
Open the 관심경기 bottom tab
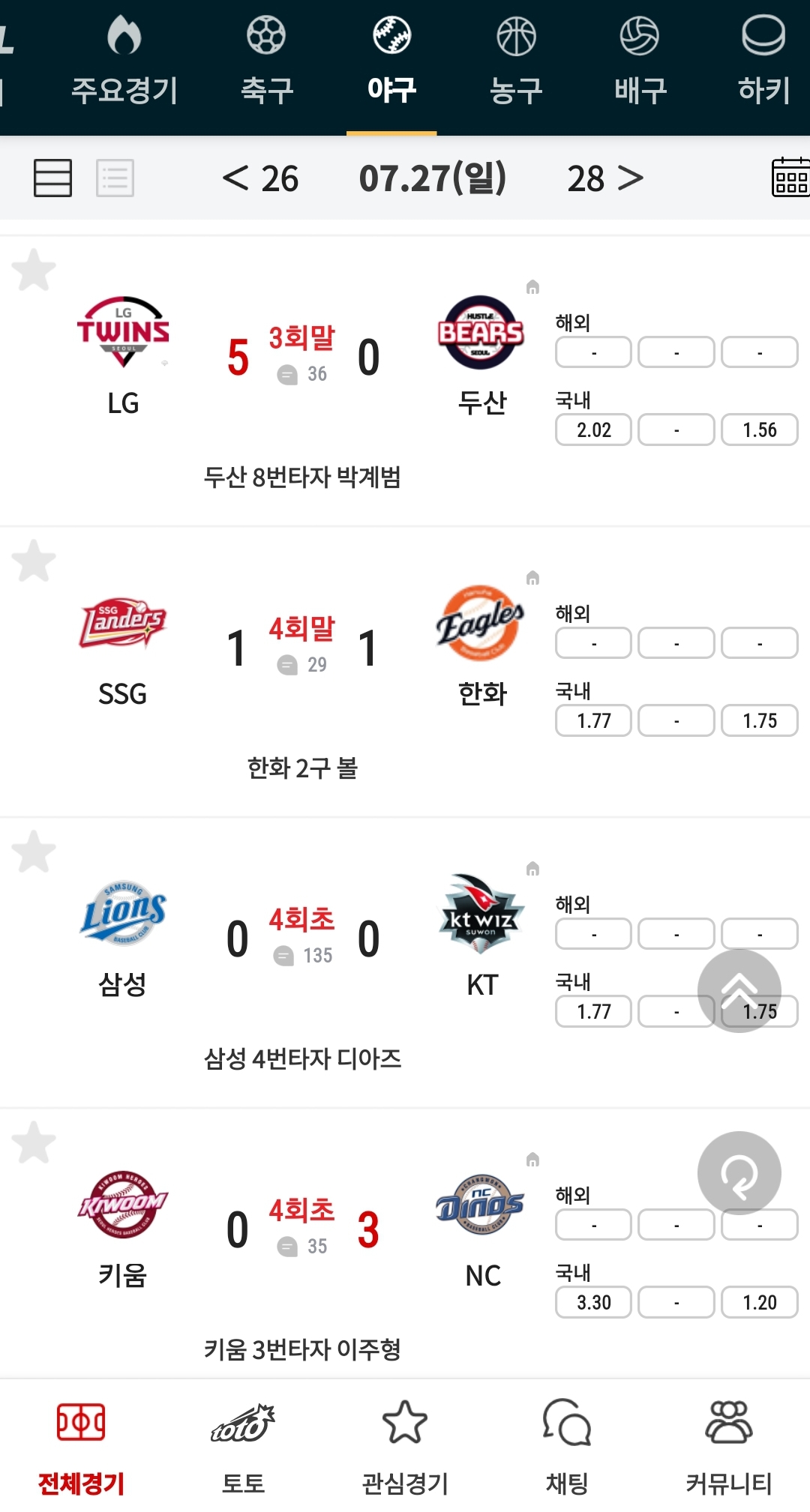pyautogui.click(x=405, y=1447)
